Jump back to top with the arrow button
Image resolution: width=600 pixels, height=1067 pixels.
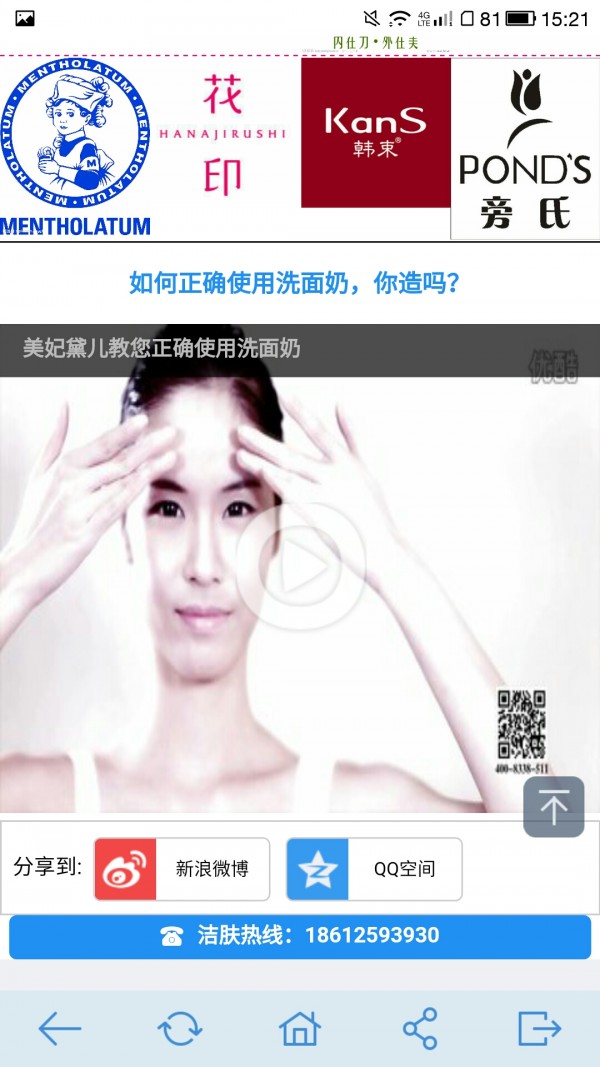[x=553, y=806]
